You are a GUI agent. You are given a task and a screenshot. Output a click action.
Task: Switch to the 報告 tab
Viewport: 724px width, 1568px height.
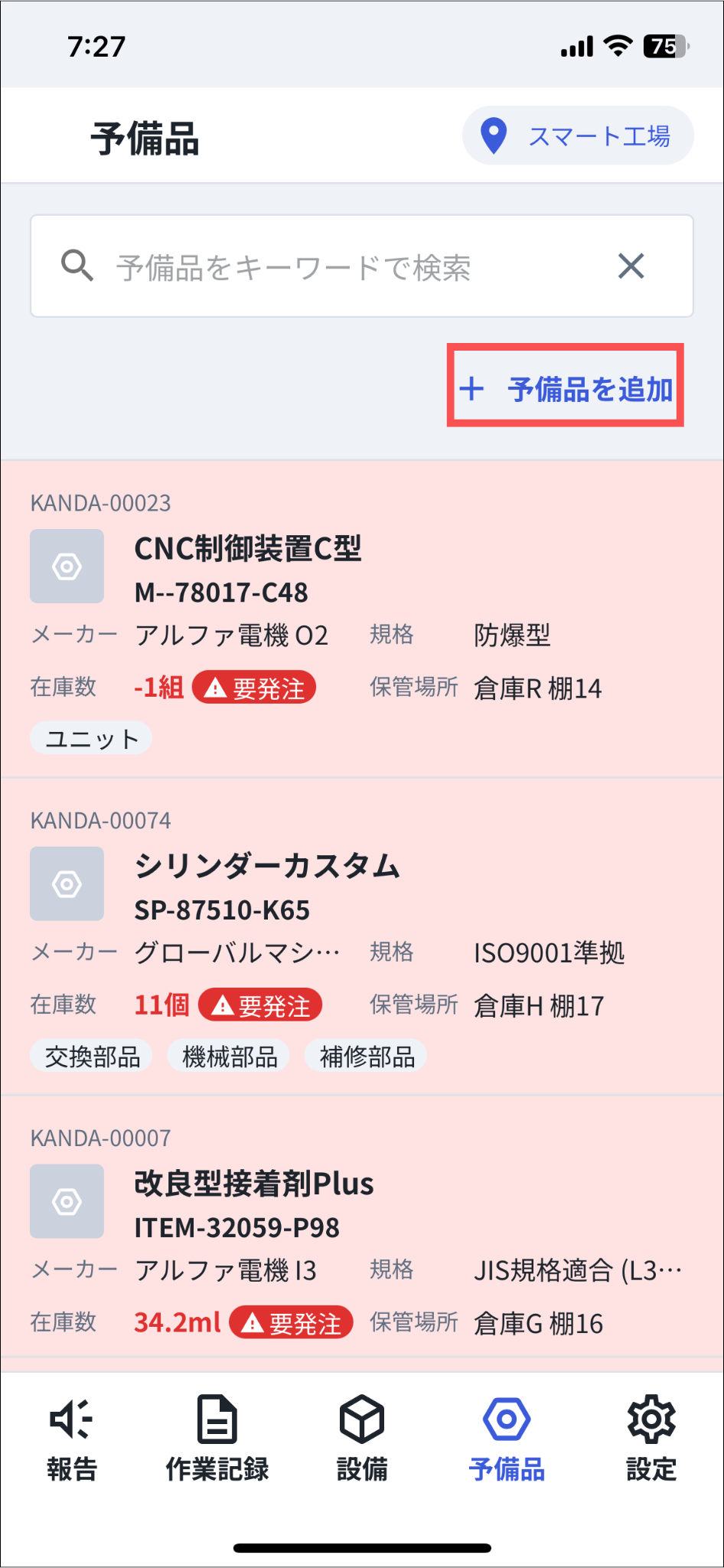(72, 1439)
